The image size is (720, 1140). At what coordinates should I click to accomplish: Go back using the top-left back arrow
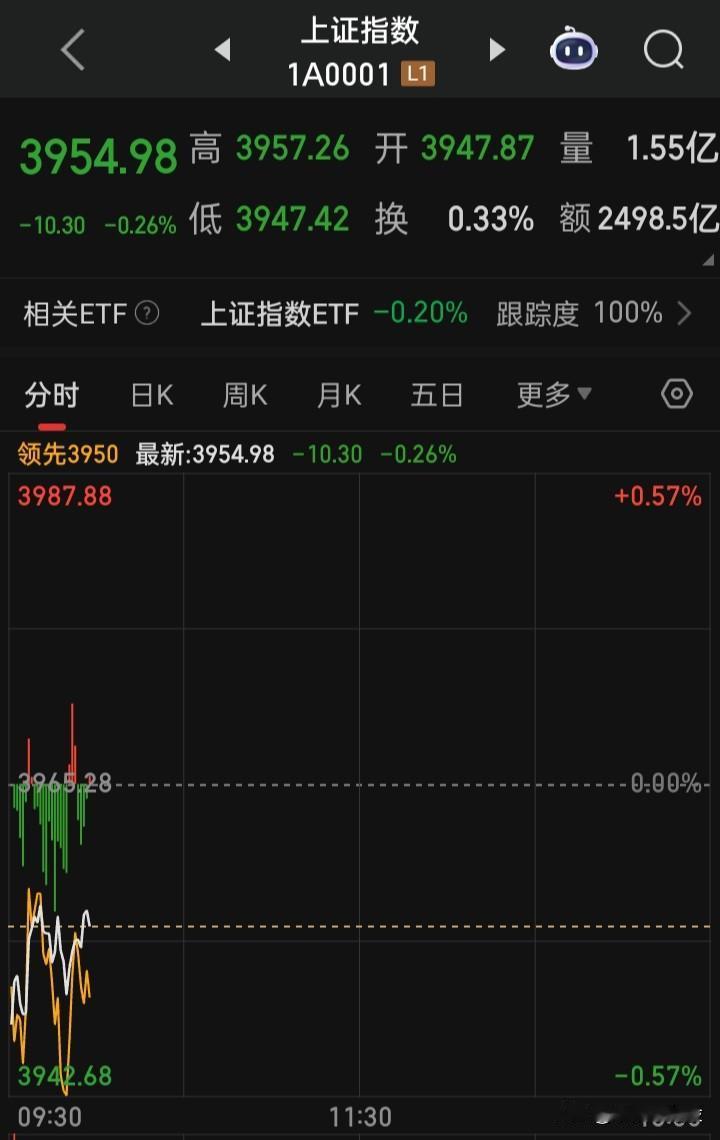pos(71,48)
